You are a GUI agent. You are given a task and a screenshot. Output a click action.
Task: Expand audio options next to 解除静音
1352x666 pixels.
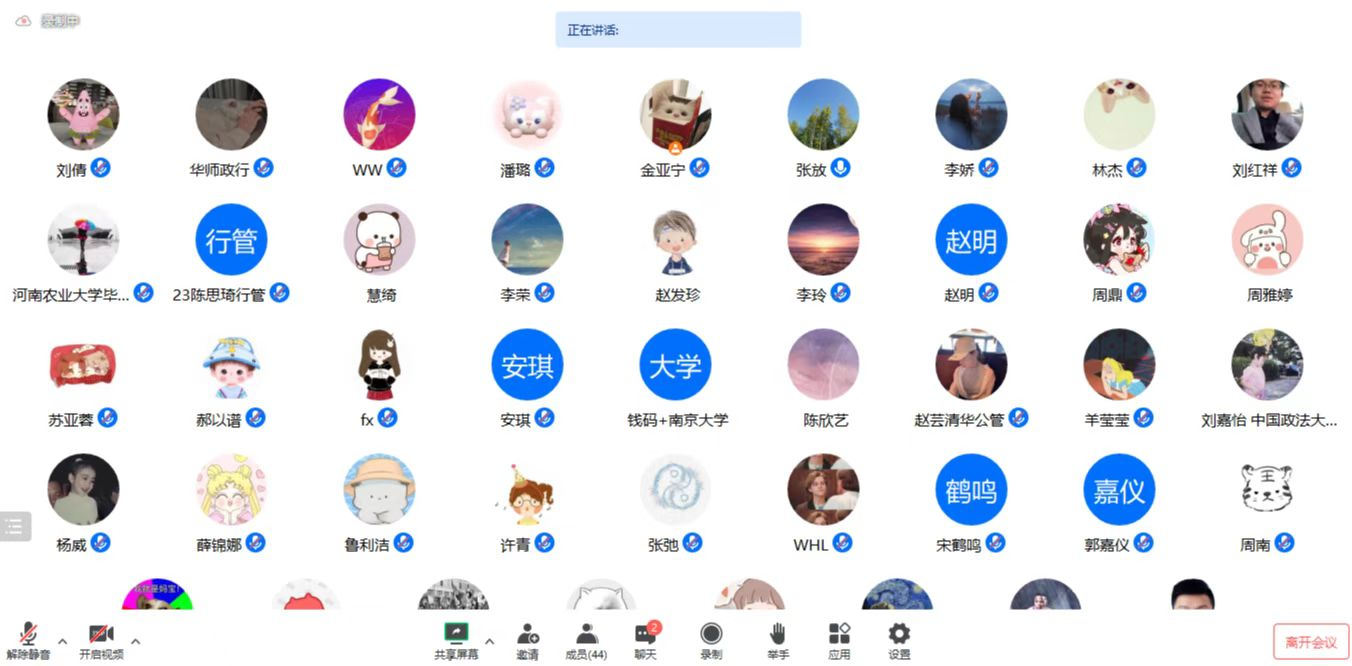62,641
